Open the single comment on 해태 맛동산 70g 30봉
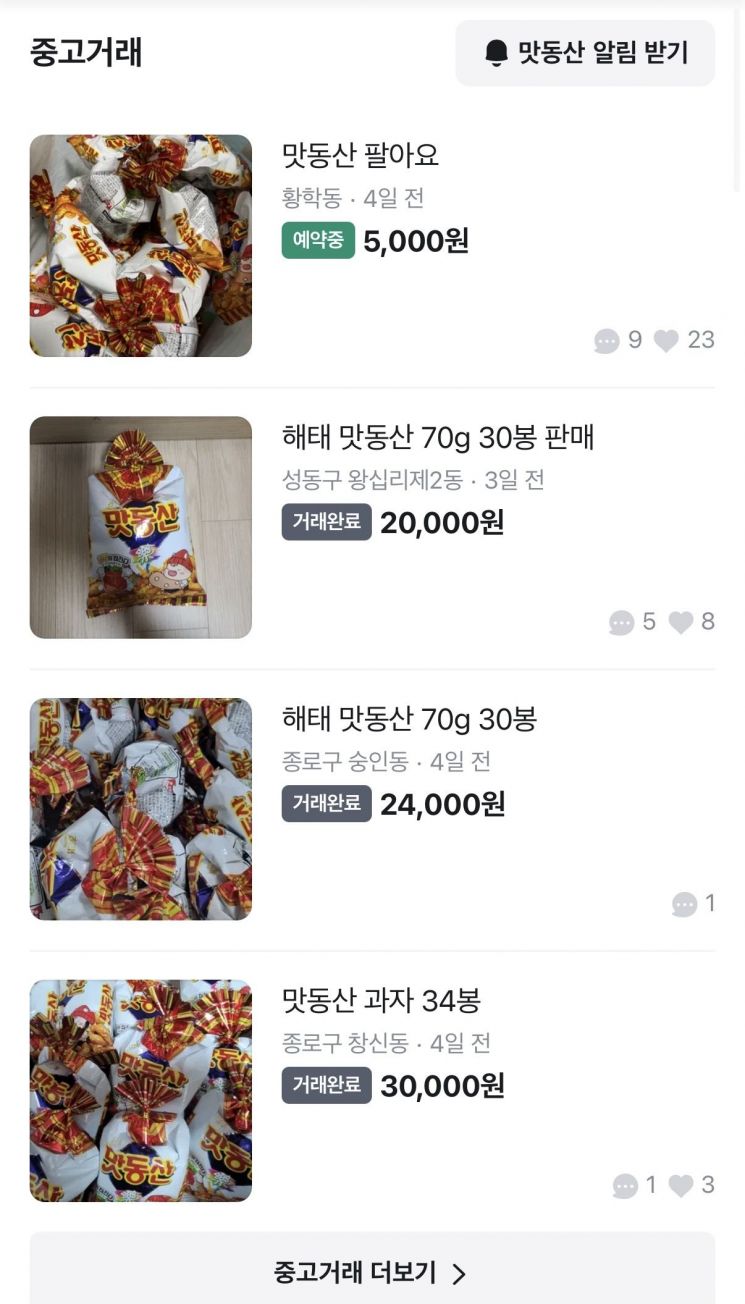 point(683,904)
